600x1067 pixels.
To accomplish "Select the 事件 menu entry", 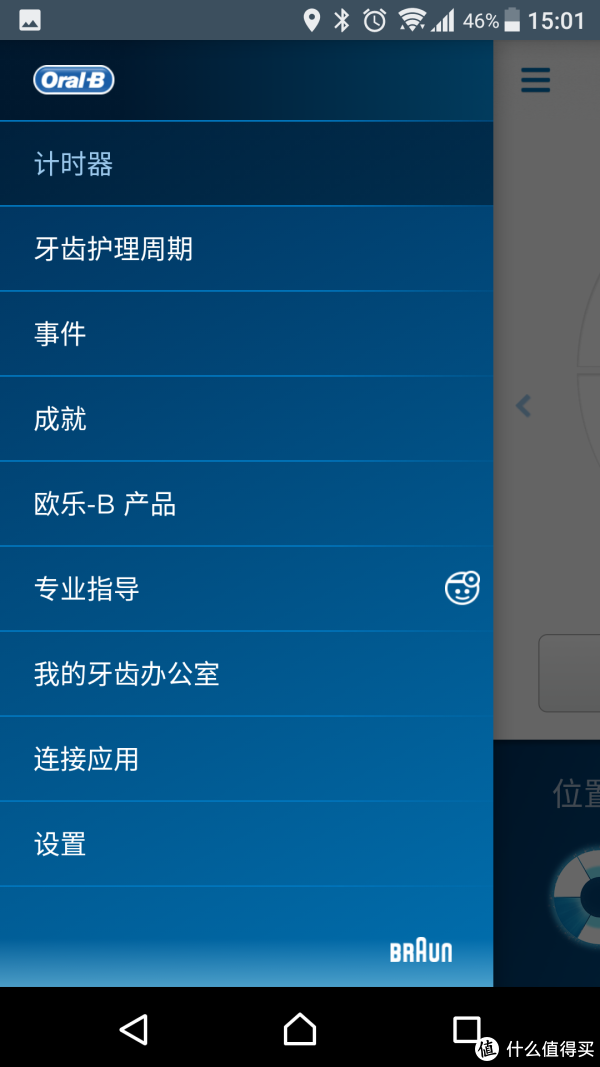I will click(x=246, y=334).
